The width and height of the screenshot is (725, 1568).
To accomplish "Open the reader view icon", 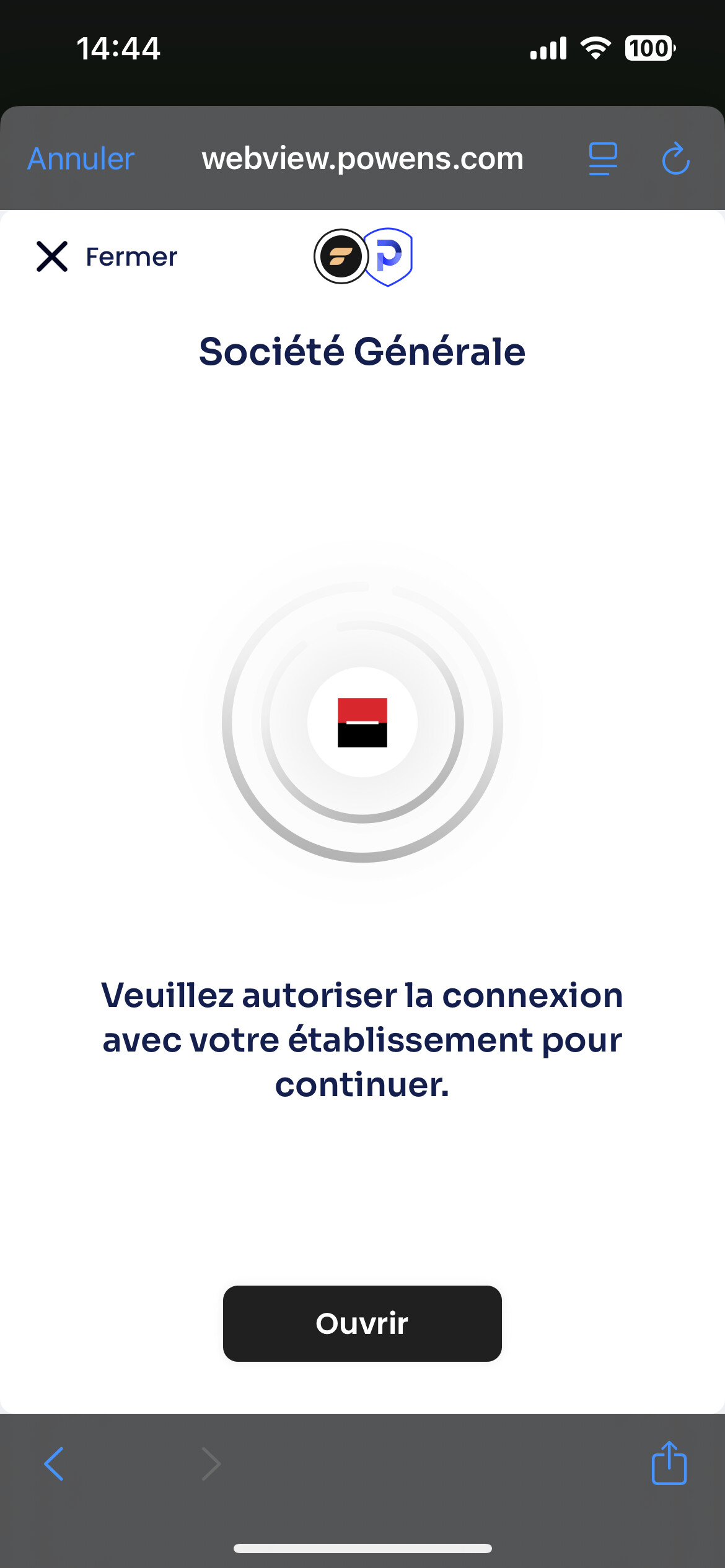I will [602, 159].
